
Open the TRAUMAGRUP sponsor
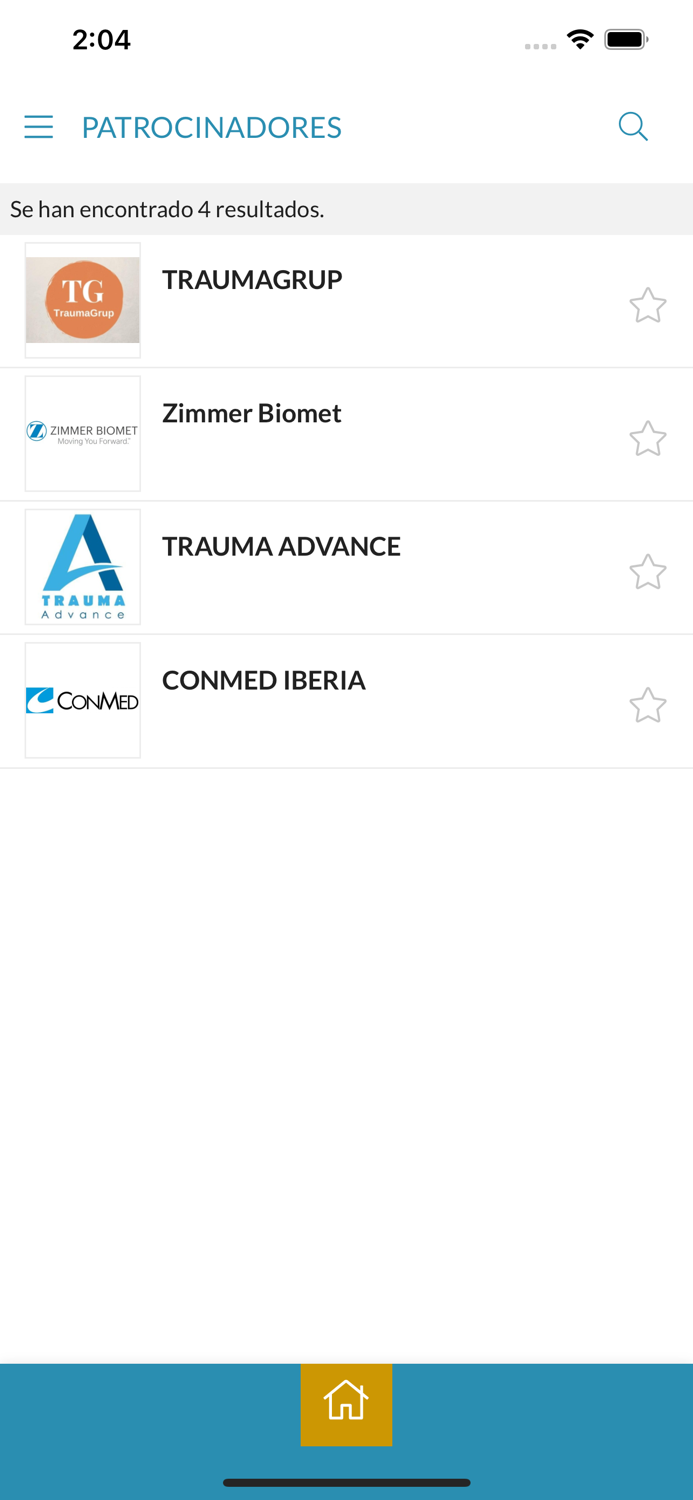click(252, 281)
